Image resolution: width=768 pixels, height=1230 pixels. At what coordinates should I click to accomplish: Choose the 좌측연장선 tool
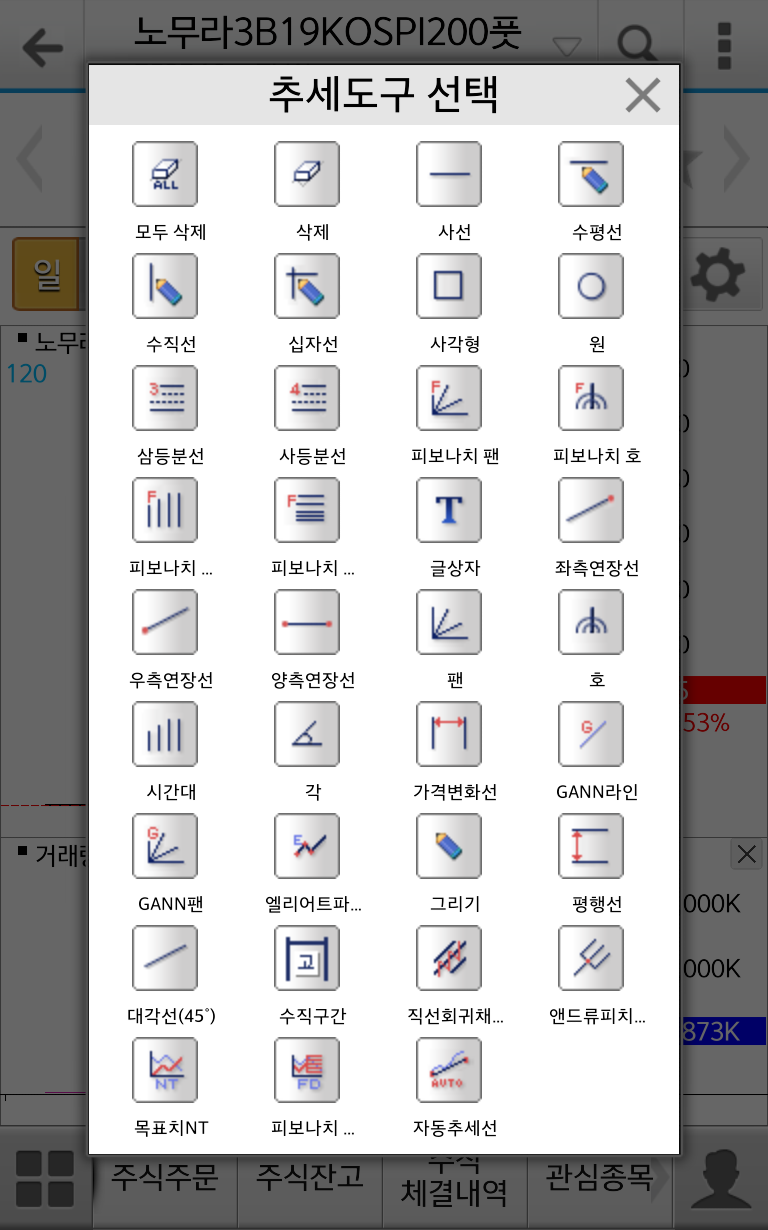click(x=591, y=510)
